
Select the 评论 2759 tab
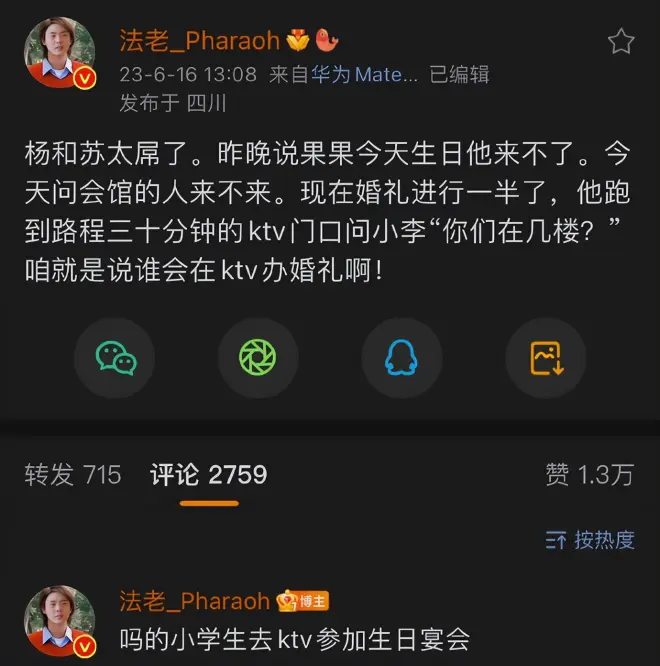[209, 474]
